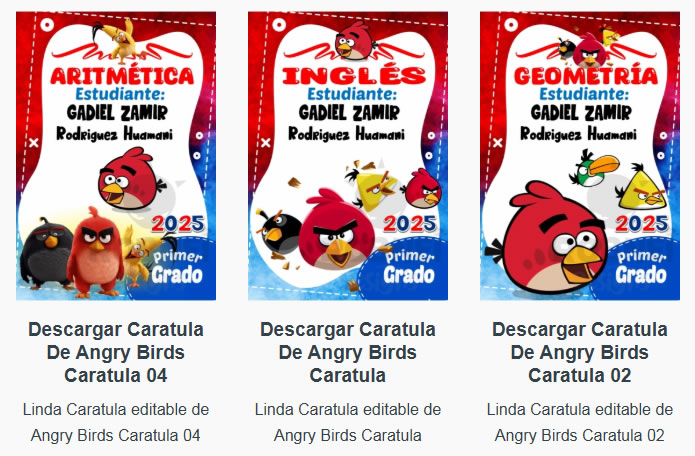The width and height of the screenshot is (695, 456).
Task: Open the Inglés cover thumbnail
Action: point(348,156)
